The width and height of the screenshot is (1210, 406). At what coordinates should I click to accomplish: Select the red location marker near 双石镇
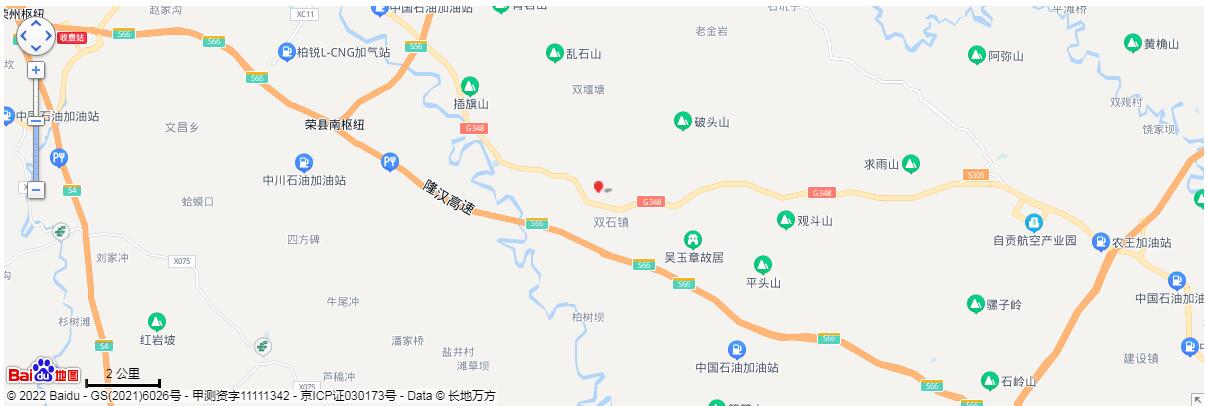(x=598, y=186)
